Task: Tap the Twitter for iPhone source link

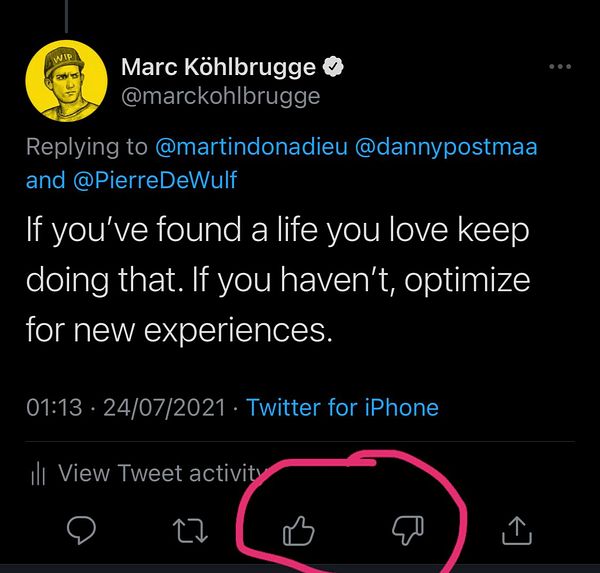Action: click(x=342, y=407)
